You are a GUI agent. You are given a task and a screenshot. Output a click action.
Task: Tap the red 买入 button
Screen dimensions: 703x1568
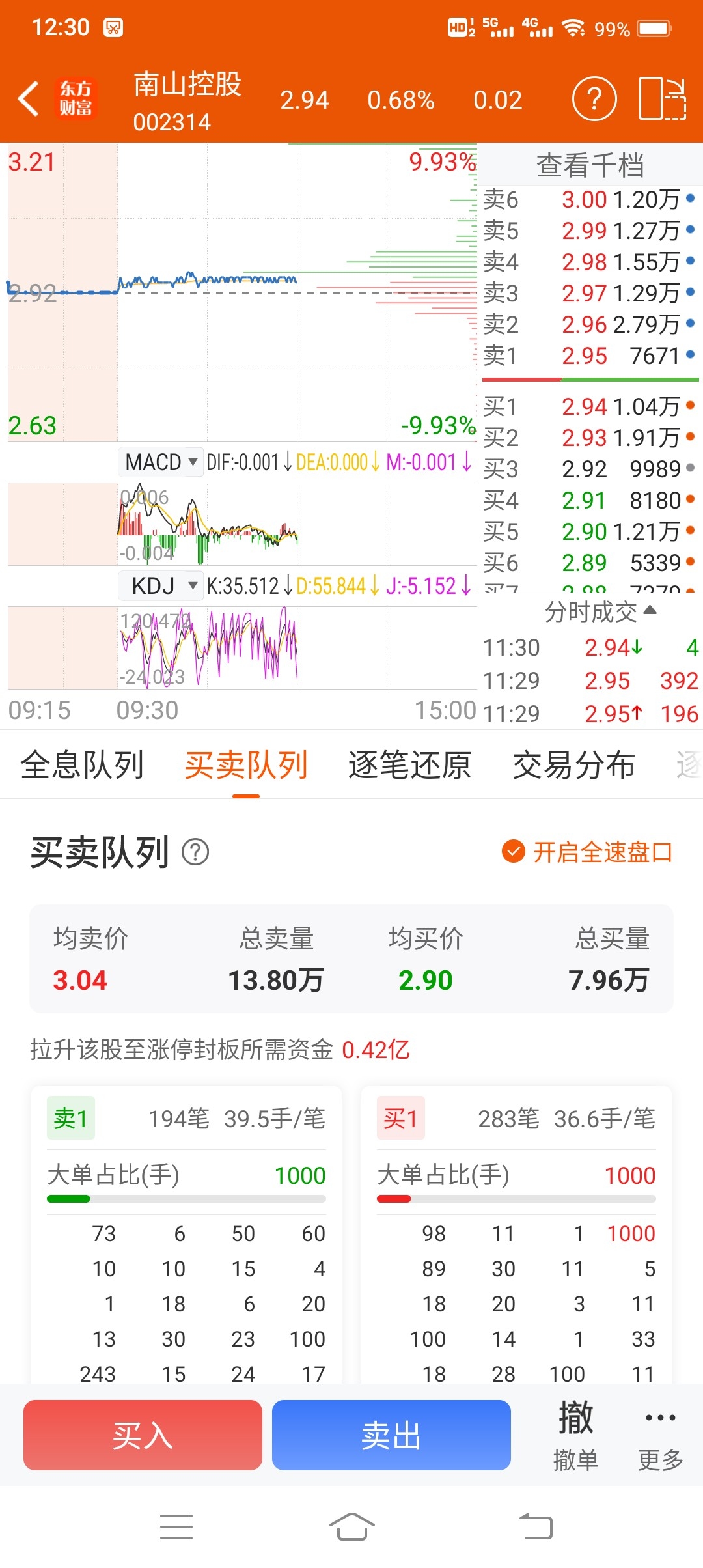(x=143, y=1435)
